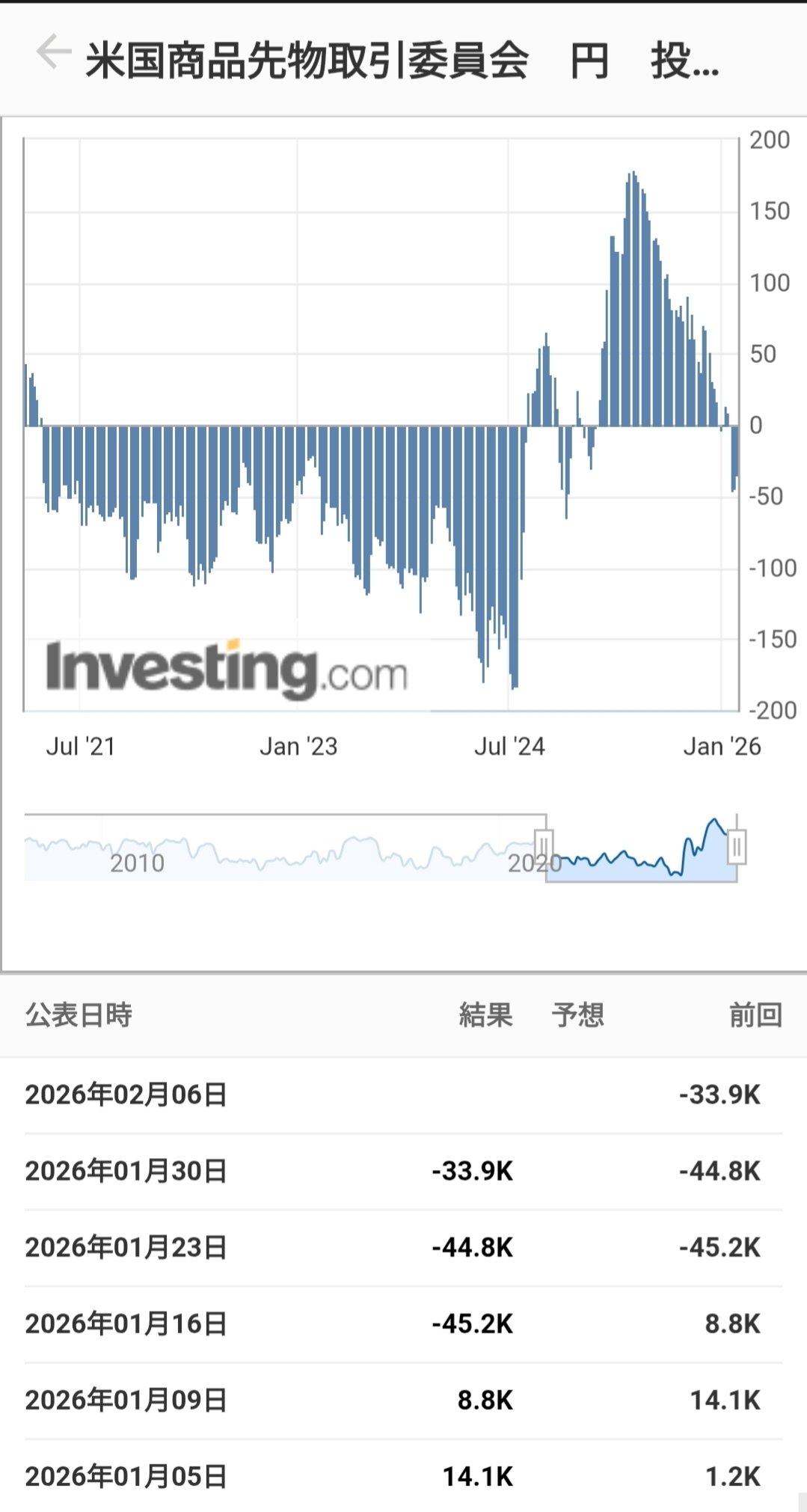Viewport: 807px width, 1512px height.
Task: Click the 2020 label in mini navigator
Action: pyautogui.click(x=536, y=863)
